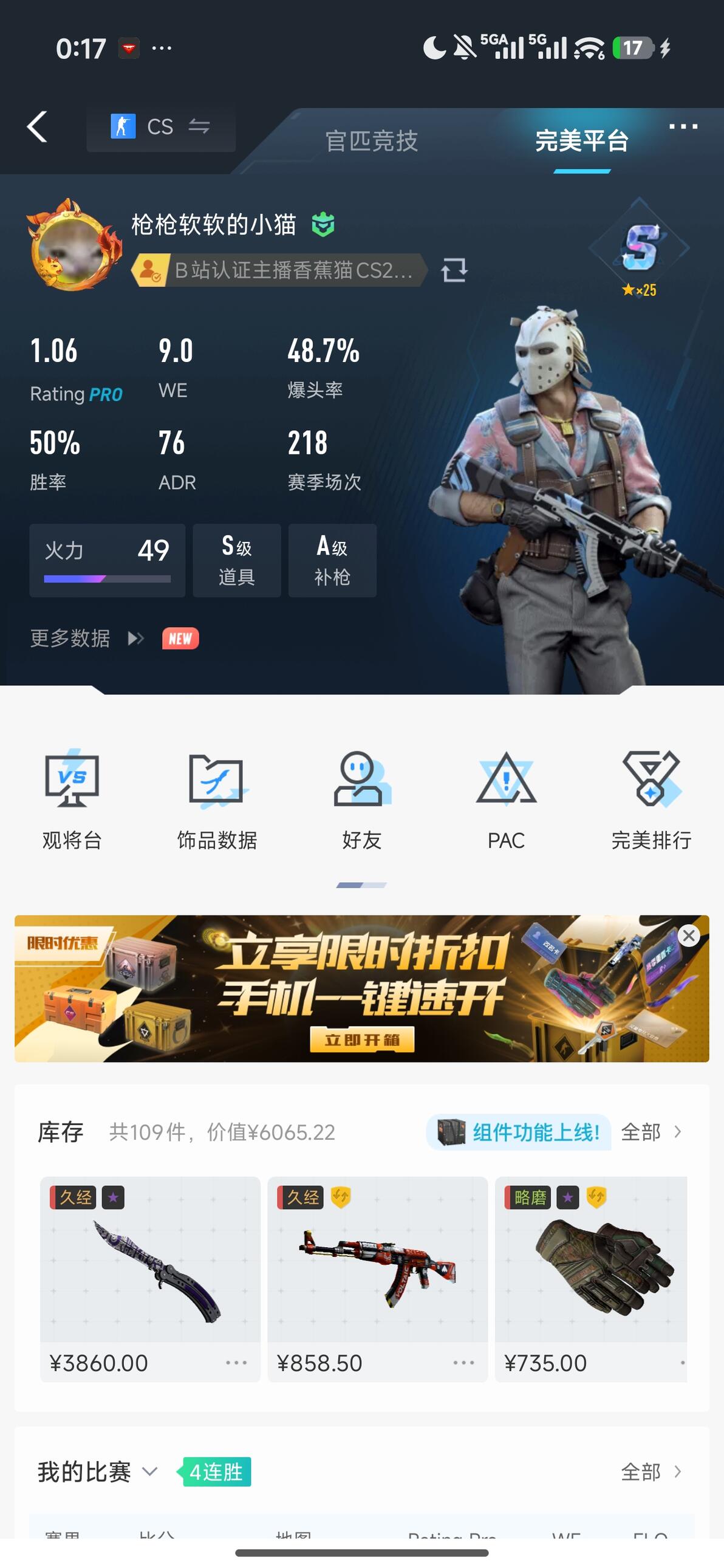View 全部 matches in 我的比赛

(x=651, y=1472)
